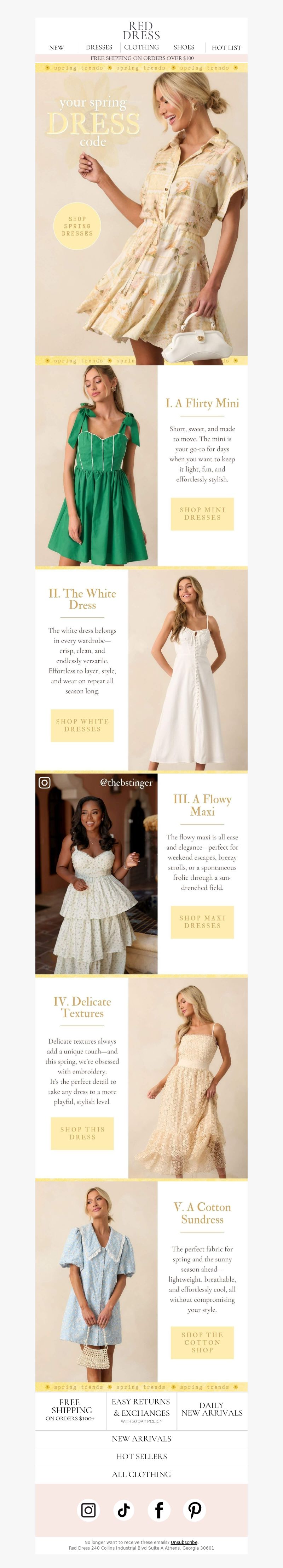283x1568 pixels.
Task: Visit Red Dress on Instagram
Action: [x=89, y=1510]
